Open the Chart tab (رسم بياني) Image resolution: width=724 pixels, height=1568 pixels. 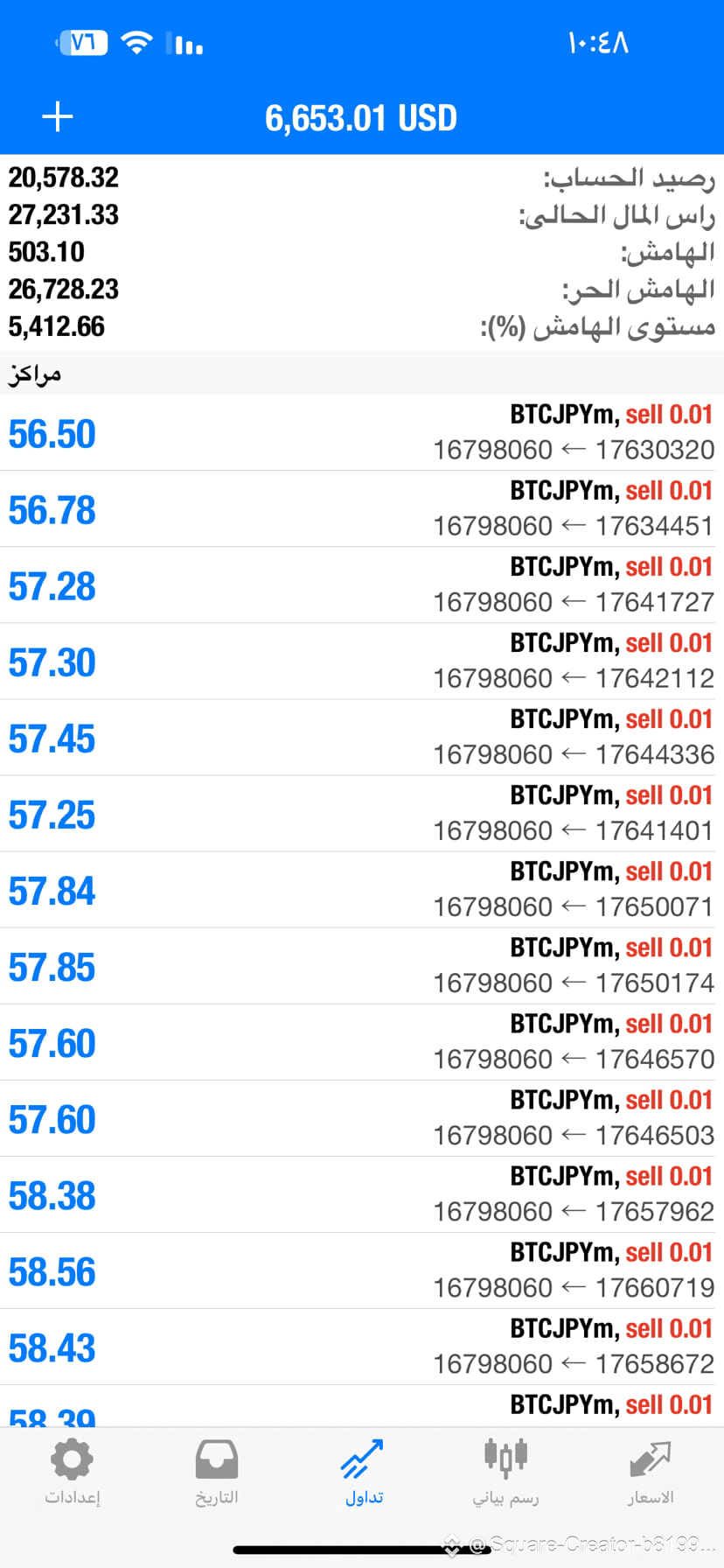click(506, 1473)
